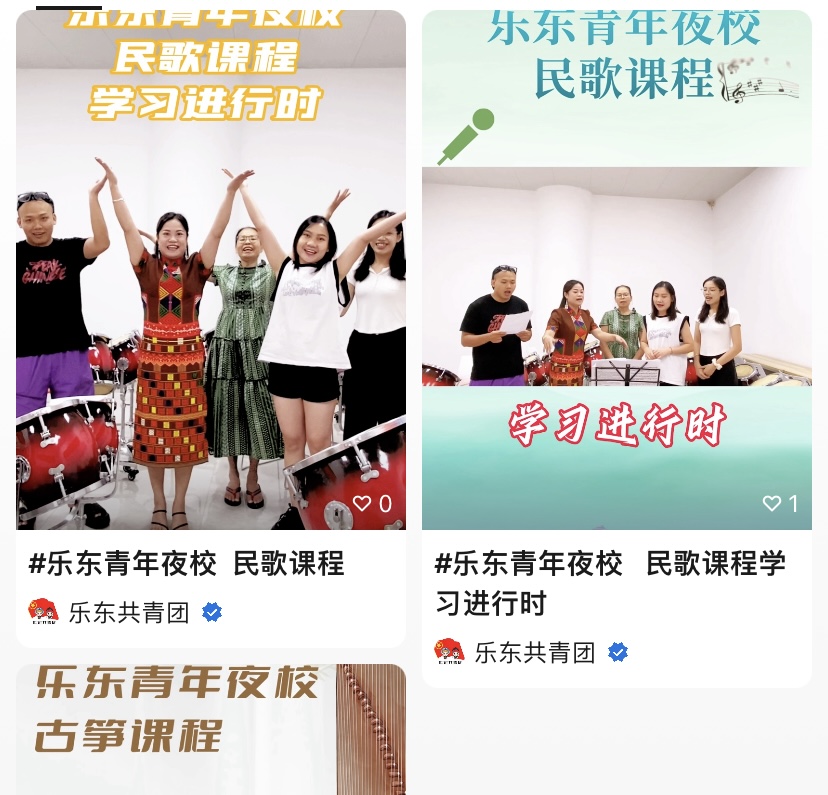
Task: Like the video showing 0 likes
Action: click(x=362, y=504)
